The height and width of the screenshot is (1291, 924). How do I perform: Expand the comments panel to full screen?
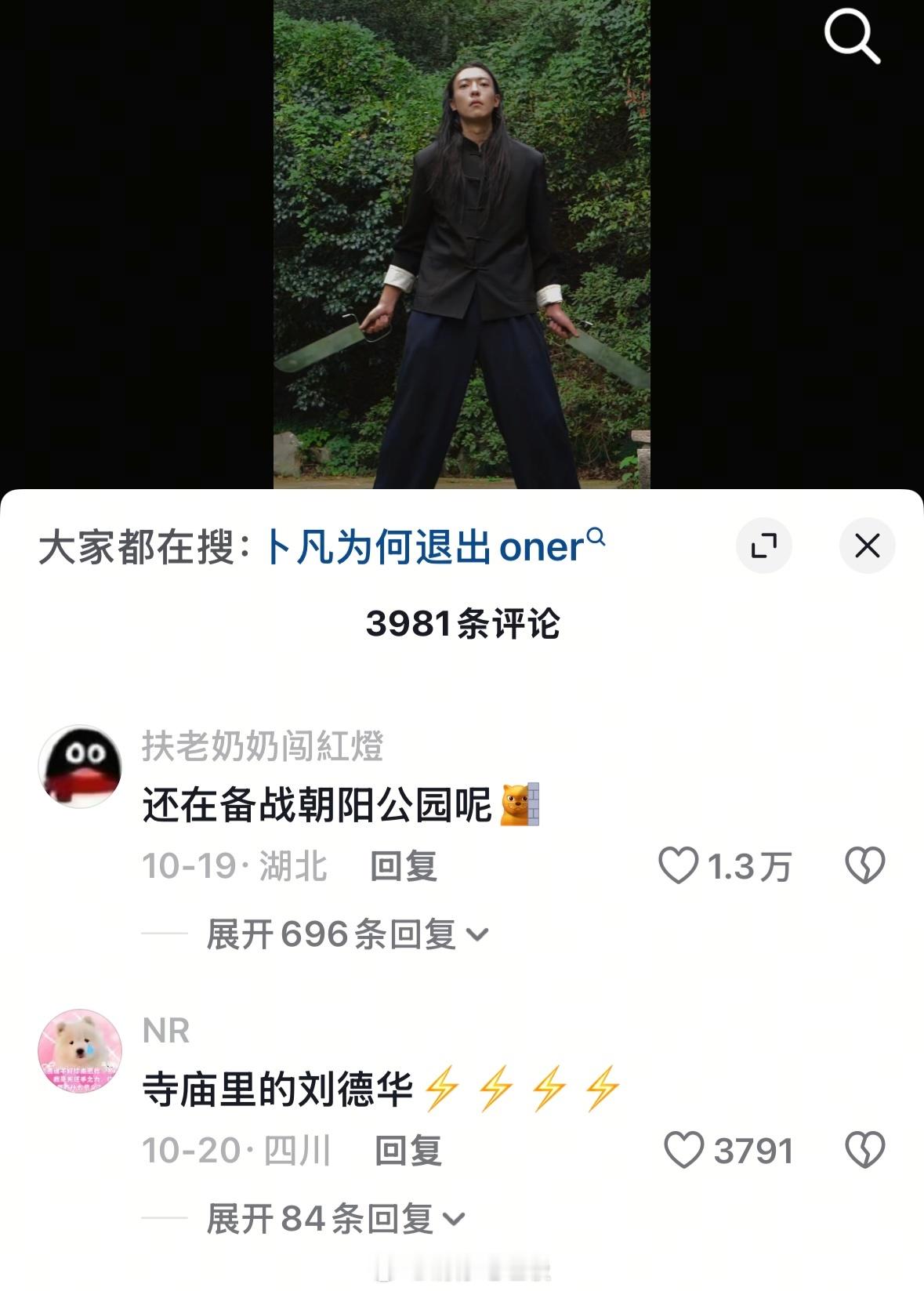[763, 546]
